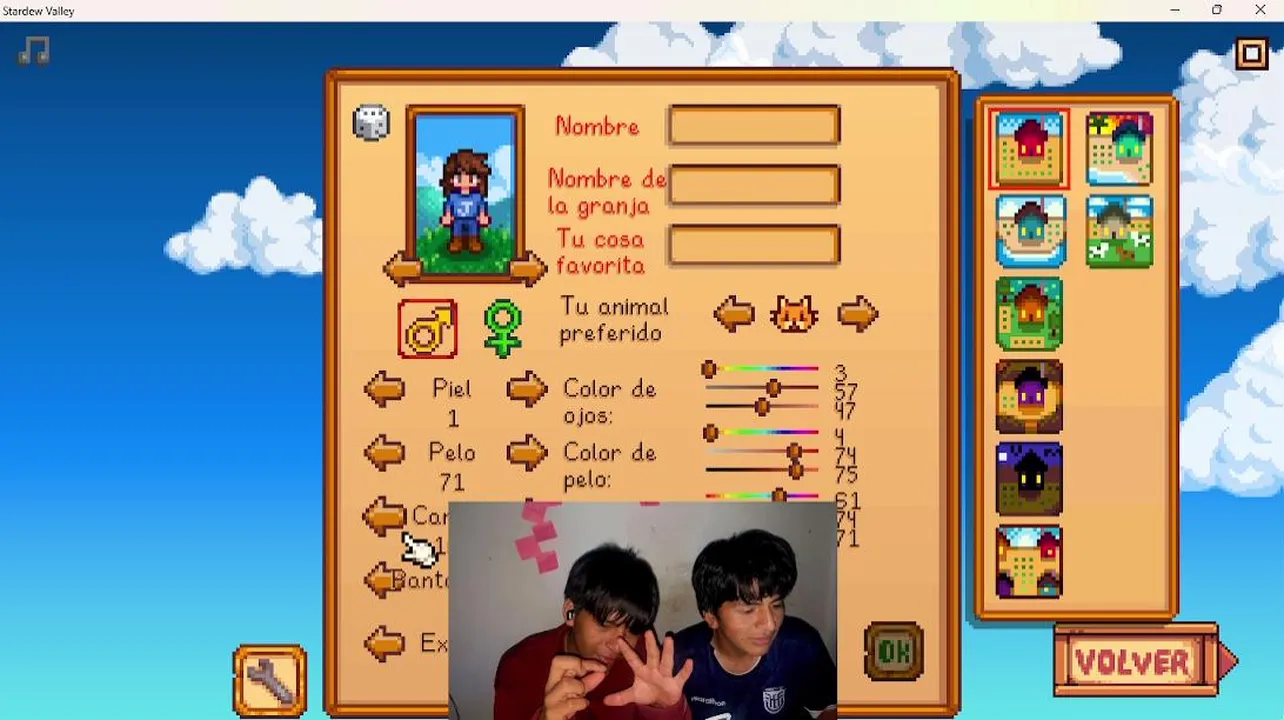This screenshot has height=720, width=1284.
Task: Enter a name in the Nombre field
Action: 754,127
